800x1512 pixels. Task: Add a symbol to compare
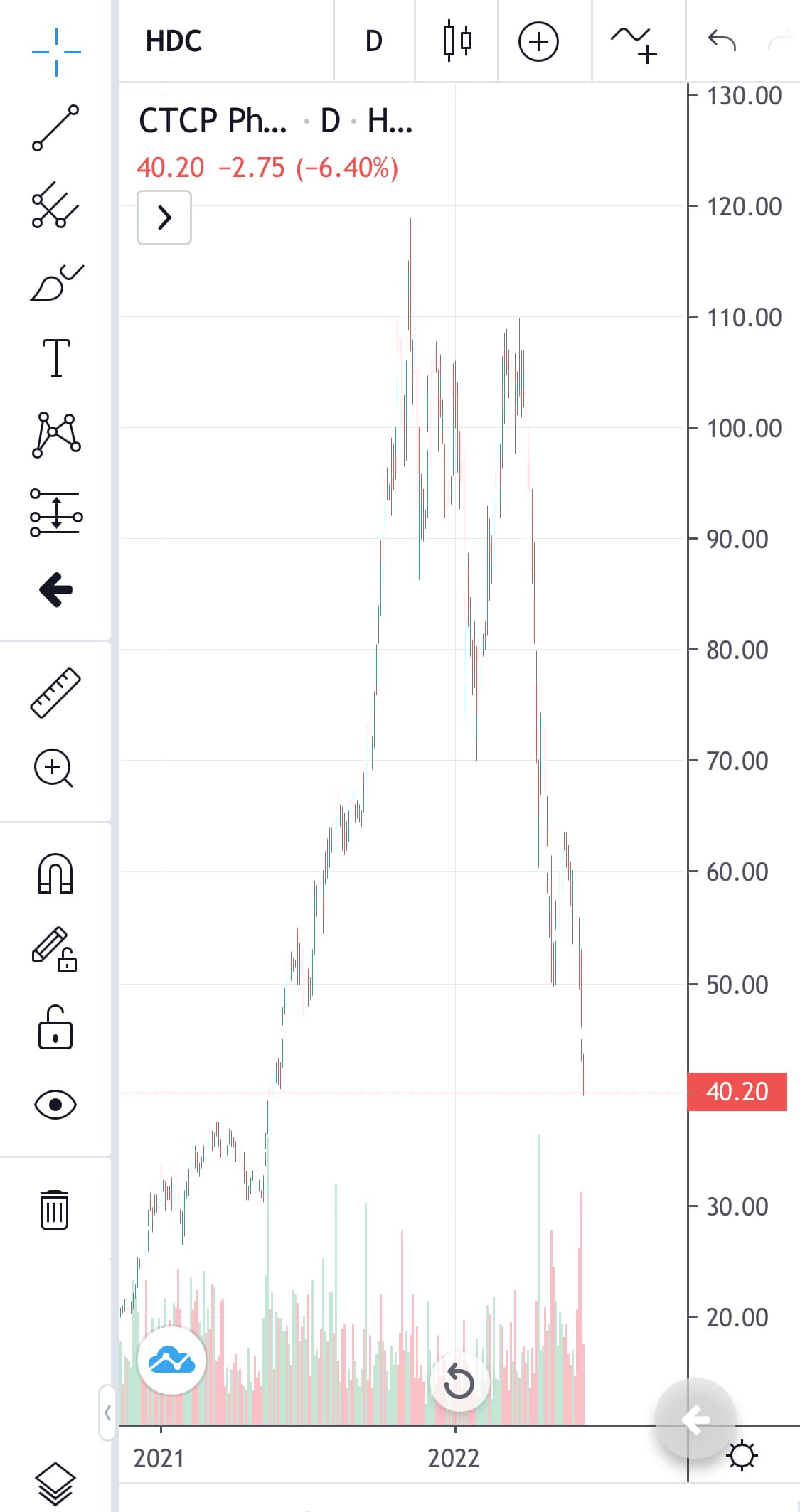click(538, 41)
